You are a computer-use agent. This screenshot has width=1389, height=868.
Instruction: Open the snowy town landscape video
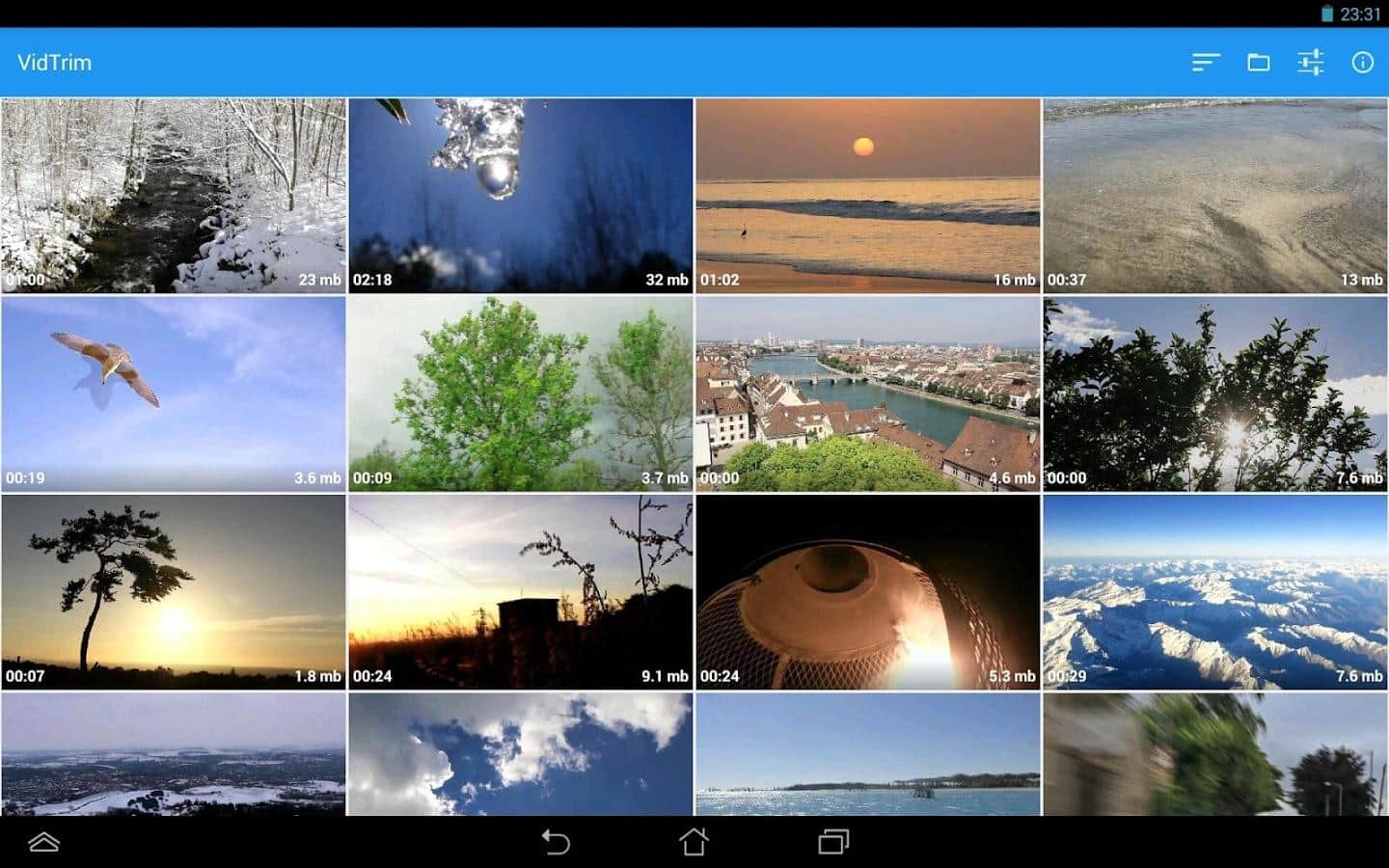tap(174, 754)
